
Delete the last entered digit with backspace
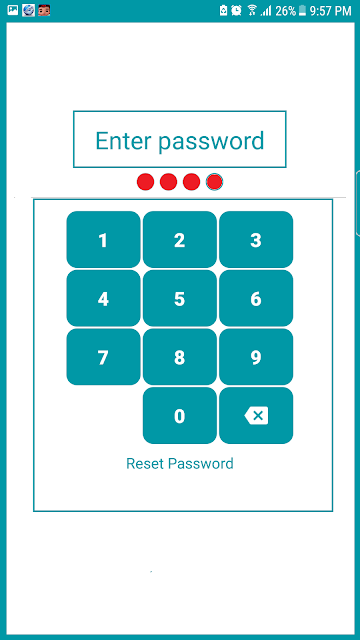pos(256,416)
